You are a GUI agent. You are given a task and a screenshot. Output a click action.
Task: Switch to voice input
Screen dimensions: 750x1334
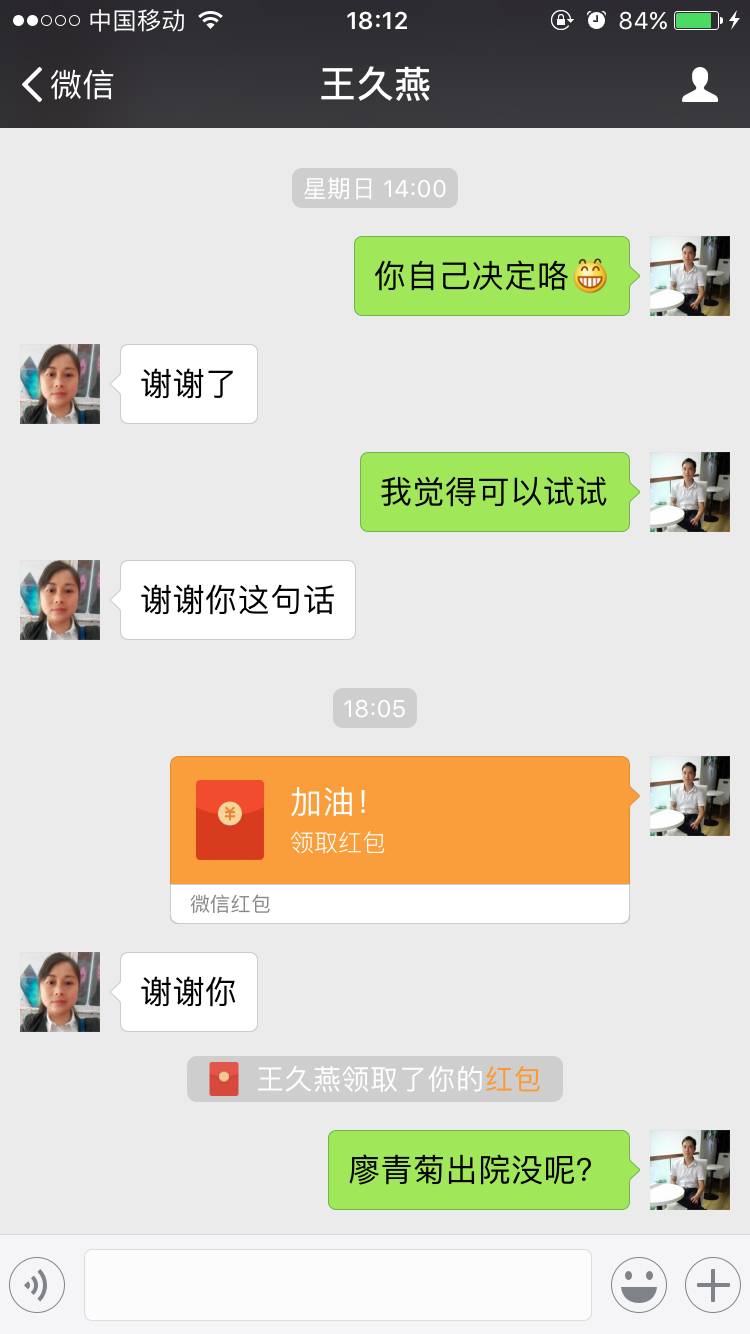tap(37, 1285)
